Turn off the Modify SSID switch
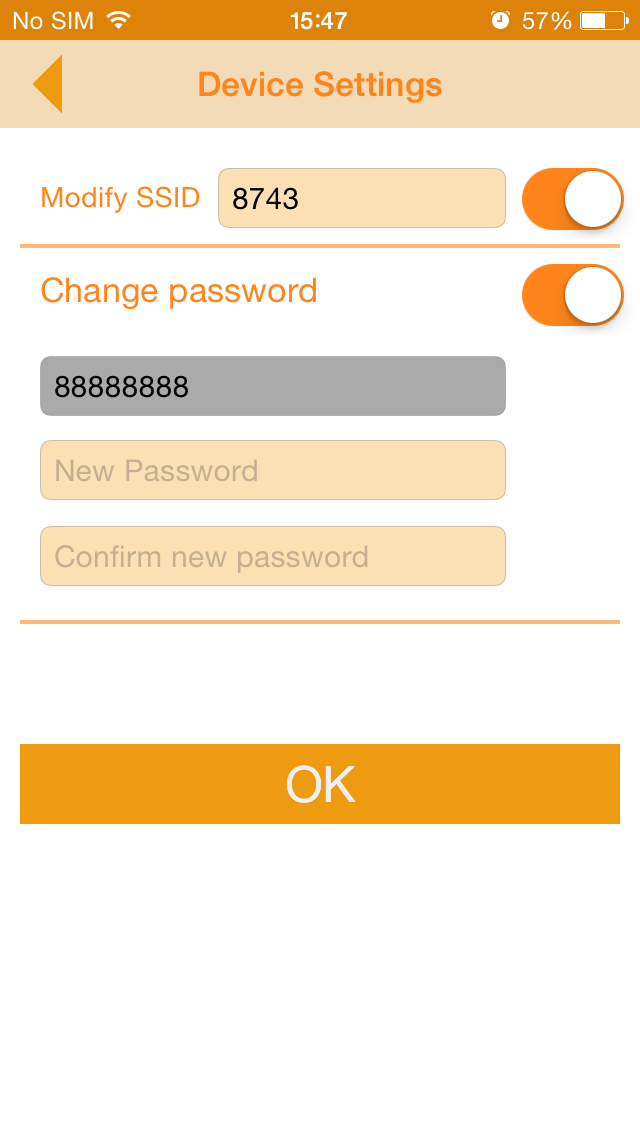This screenshot has width=640, height=1136. pyautogui.click(x=573, y=199)
